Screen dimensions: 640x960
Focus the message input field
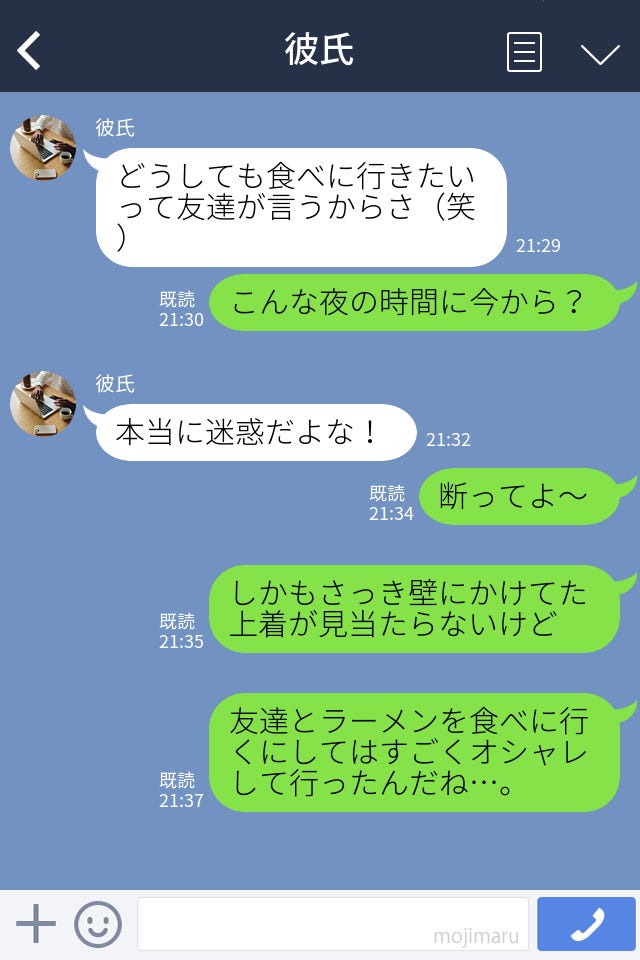[x=332, y=923]
